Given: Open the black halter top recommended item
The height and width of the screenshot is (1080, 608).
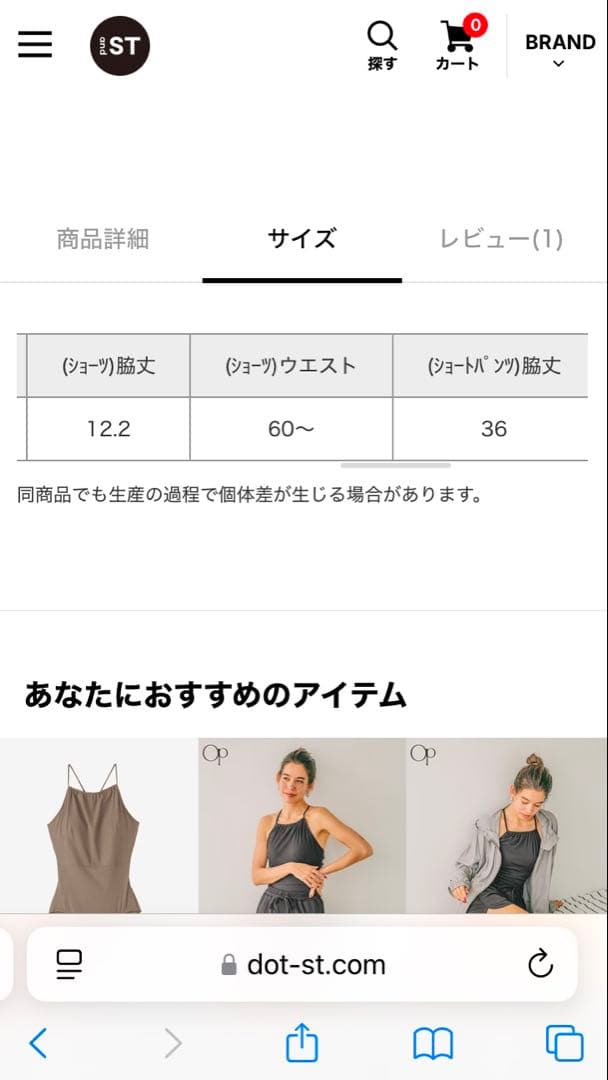Looking at the screenshot, I should (301, 830).
